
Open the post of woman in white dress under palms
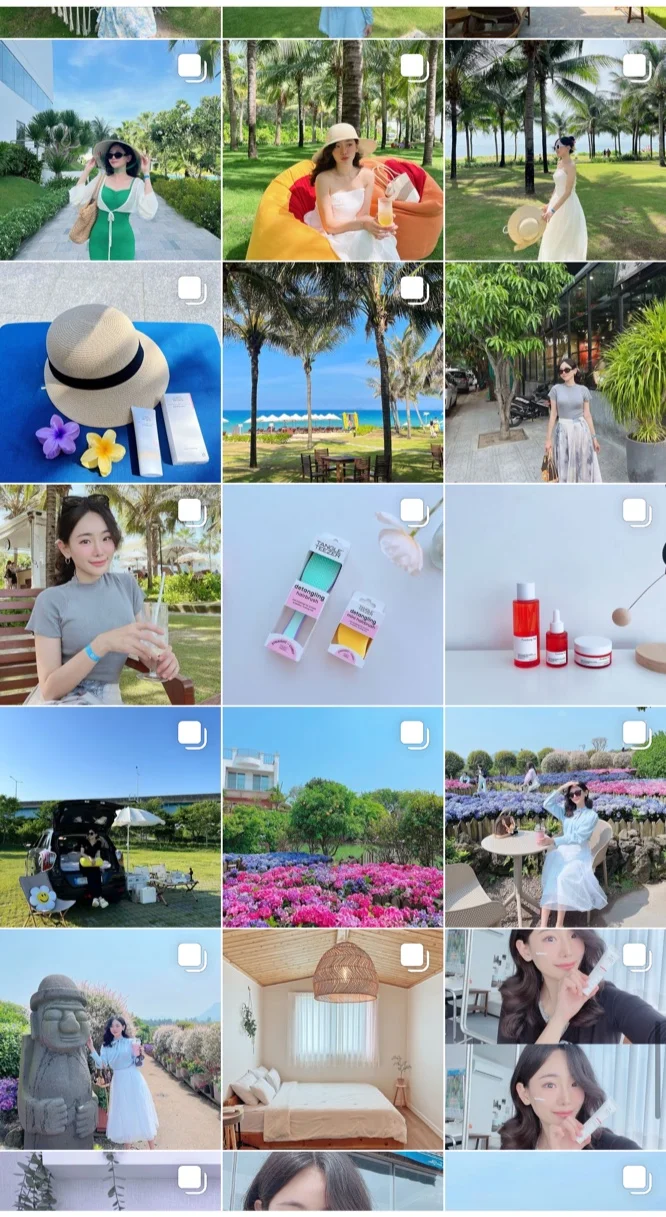click(555, 150)
